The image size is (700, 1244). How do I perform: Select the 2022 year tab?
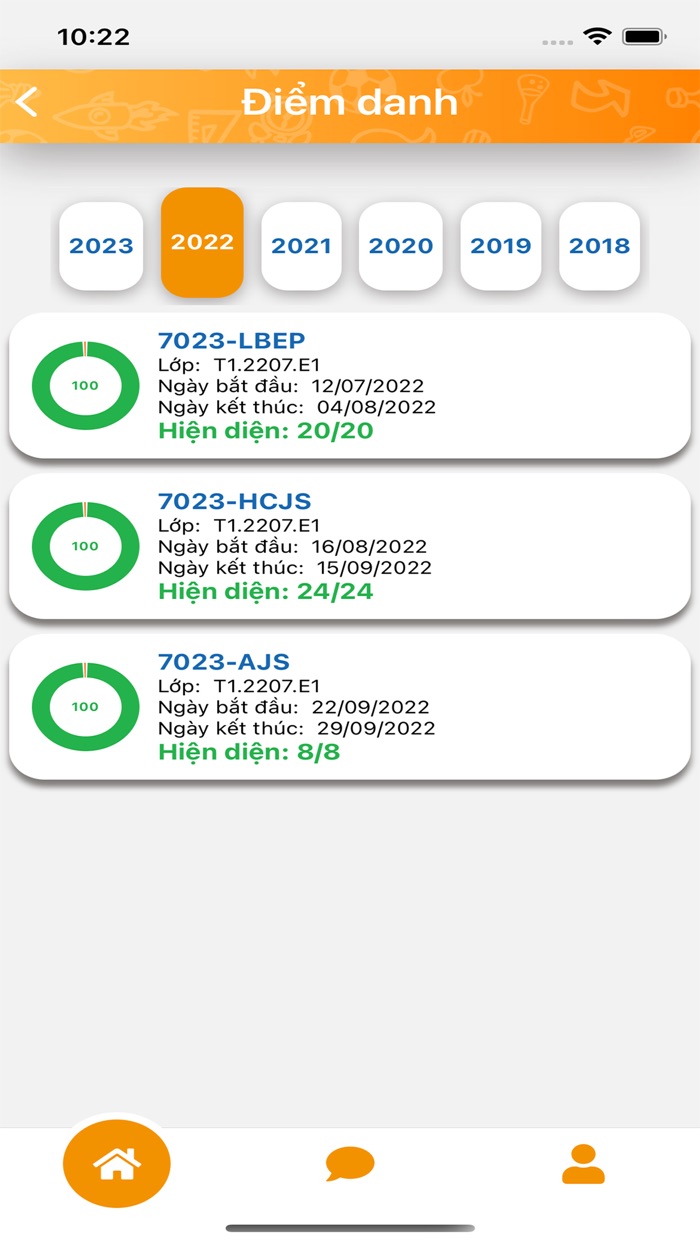pos(202,242)
